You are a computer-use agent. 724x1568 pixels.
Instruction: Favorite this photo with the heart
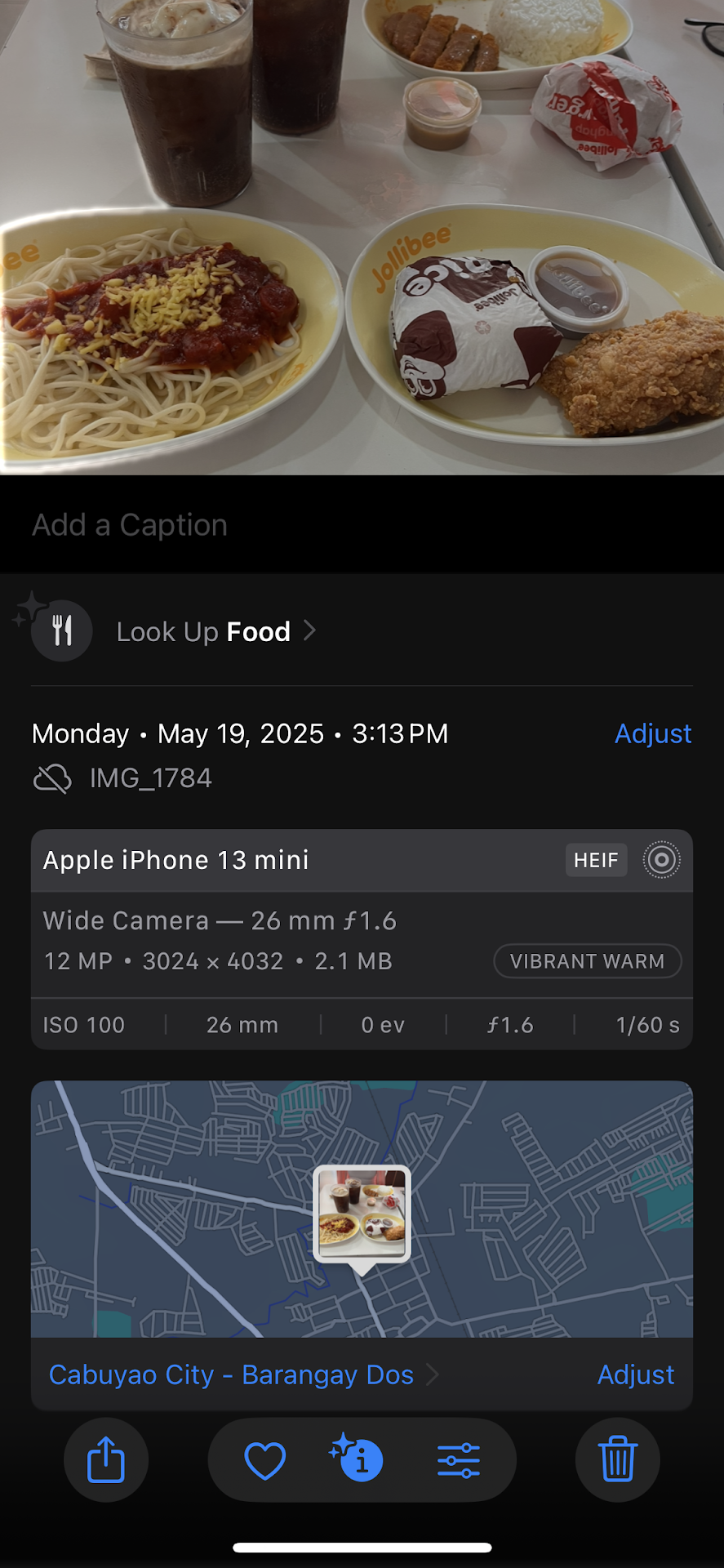265,1460
